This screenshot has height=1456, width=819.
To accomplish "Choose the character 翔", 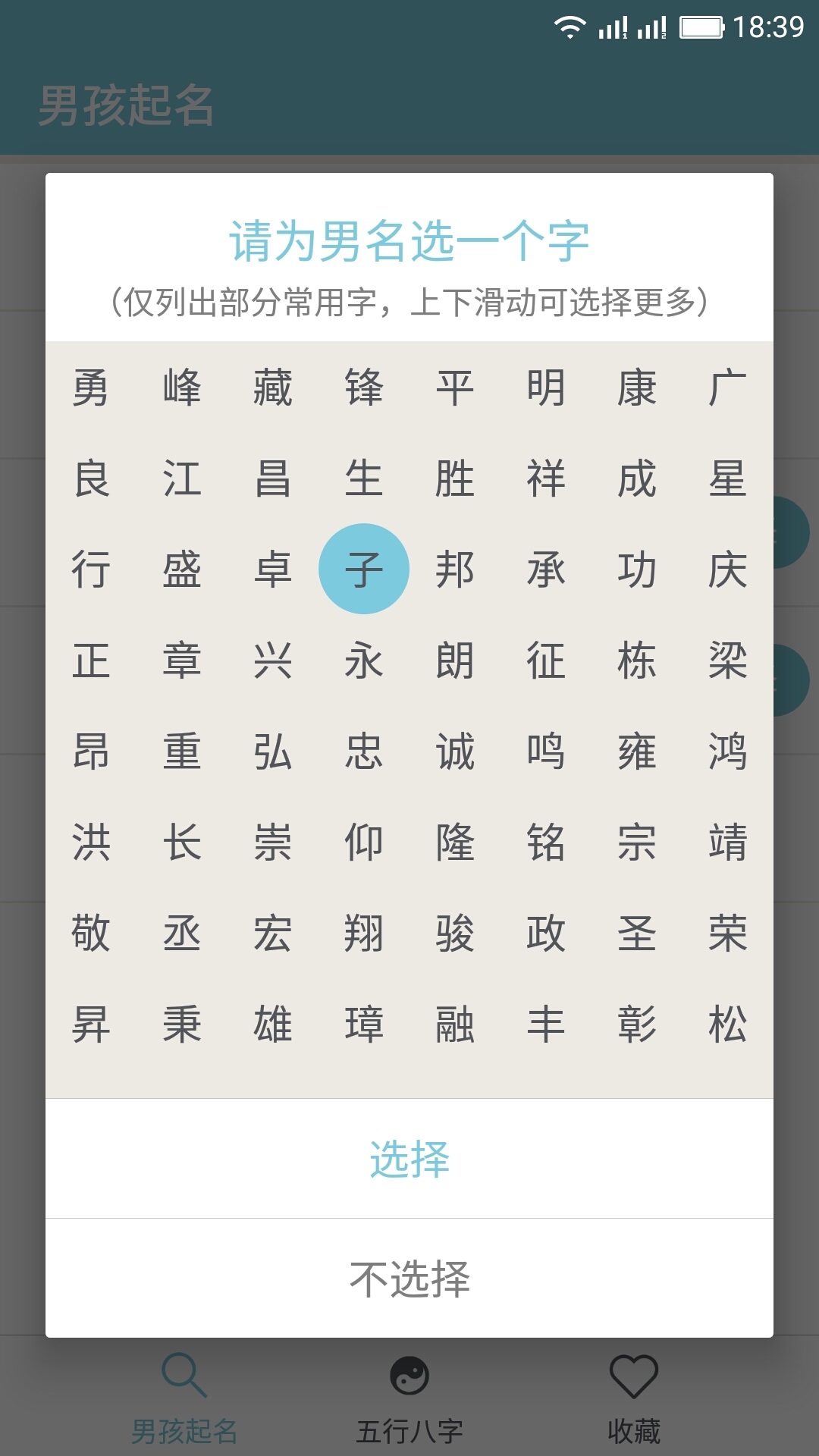I will [x=364, y=934].
